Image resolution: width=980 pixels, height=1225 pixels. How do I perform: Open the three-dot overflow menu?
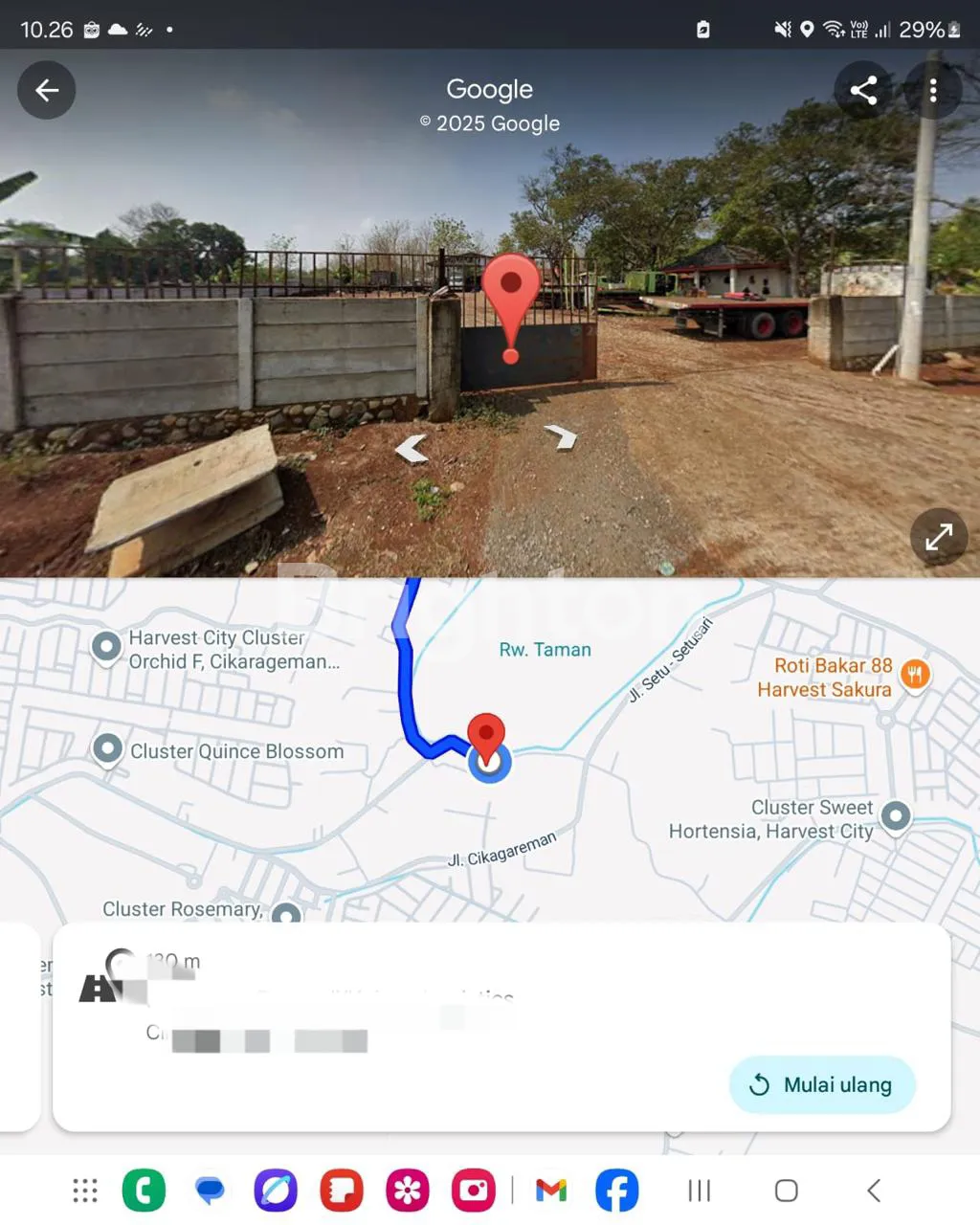(933, 90)
